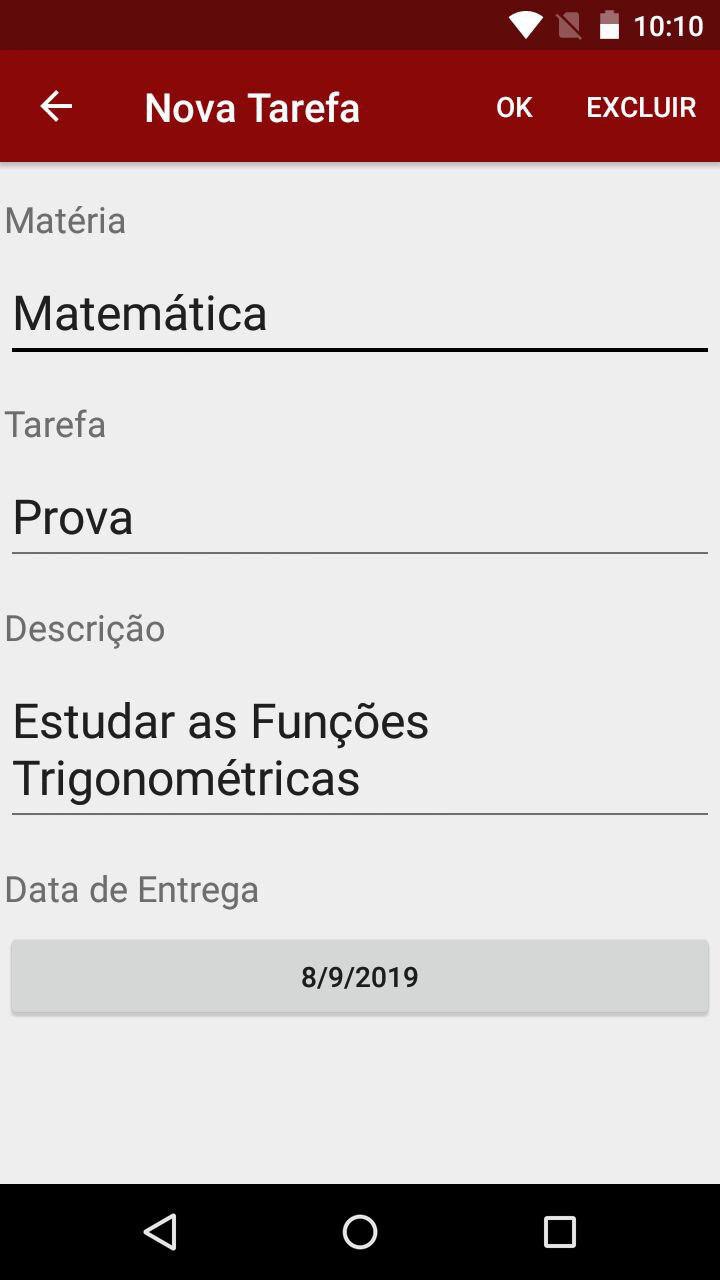The image size is (720, 1280).
Task: Edit the Matéria field showing Matemática
Action: click(x=360, y=314)
